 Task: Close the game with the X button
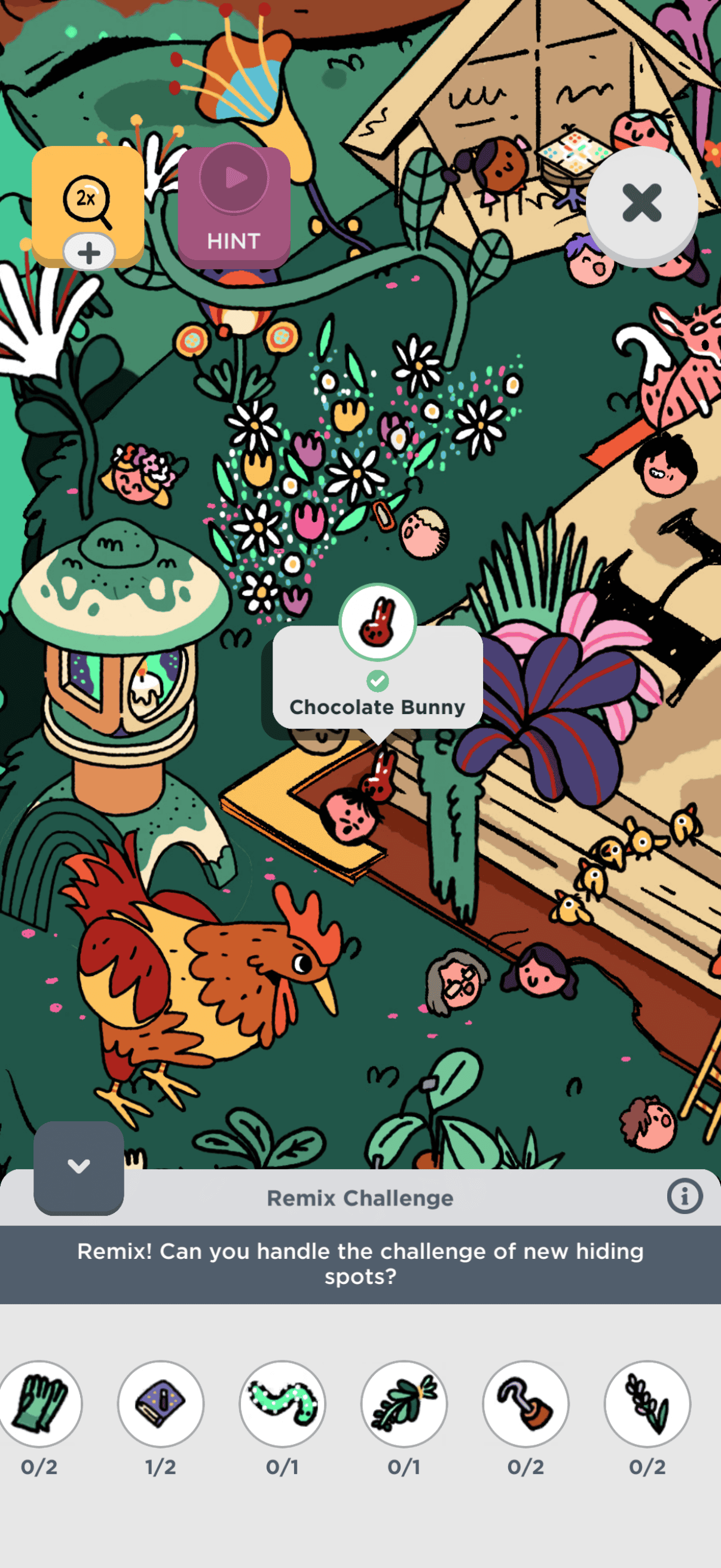point(641,203)
